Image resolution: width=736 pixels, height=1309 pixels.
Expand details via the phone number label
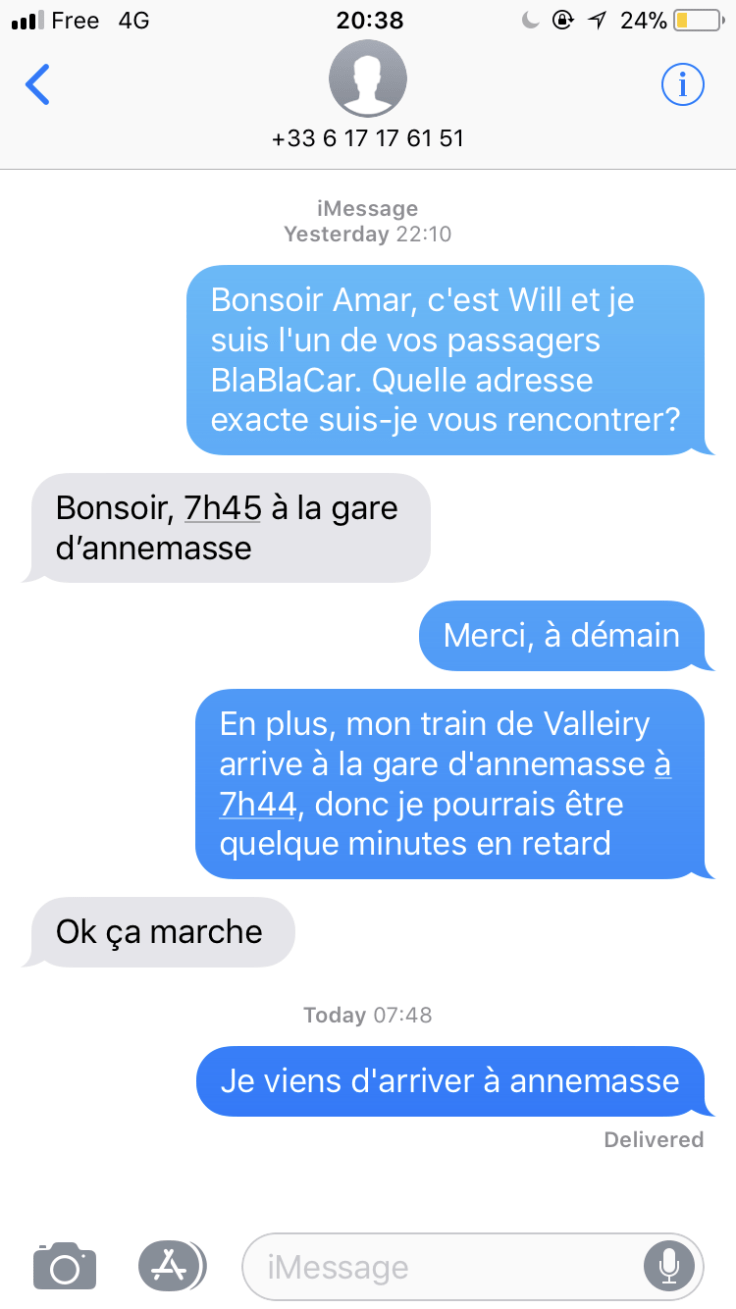(x=367, y=139)
